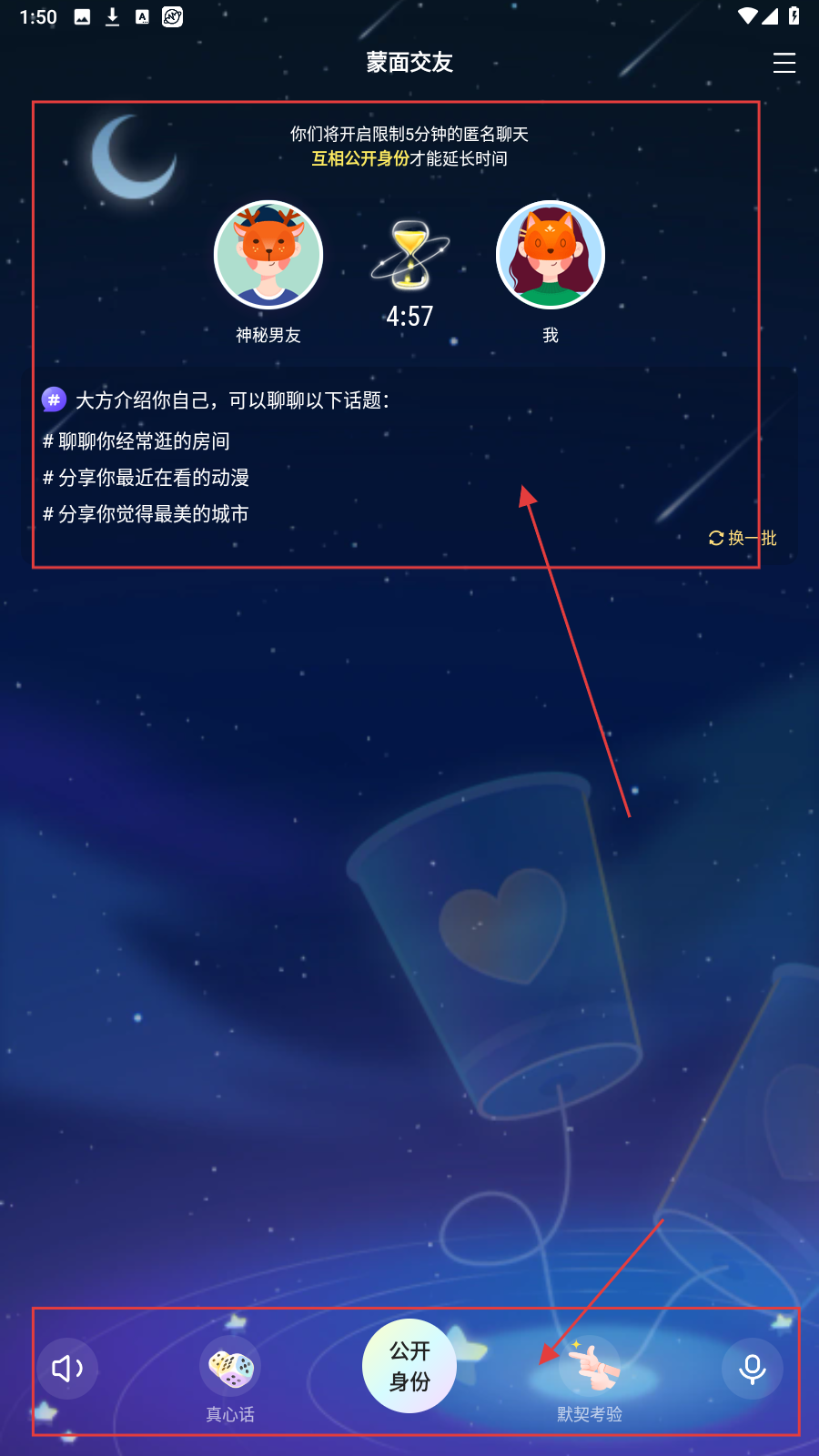819x1456 pixels.
Task: Start the 默契考验 challenge
Action: point(591,1369)
